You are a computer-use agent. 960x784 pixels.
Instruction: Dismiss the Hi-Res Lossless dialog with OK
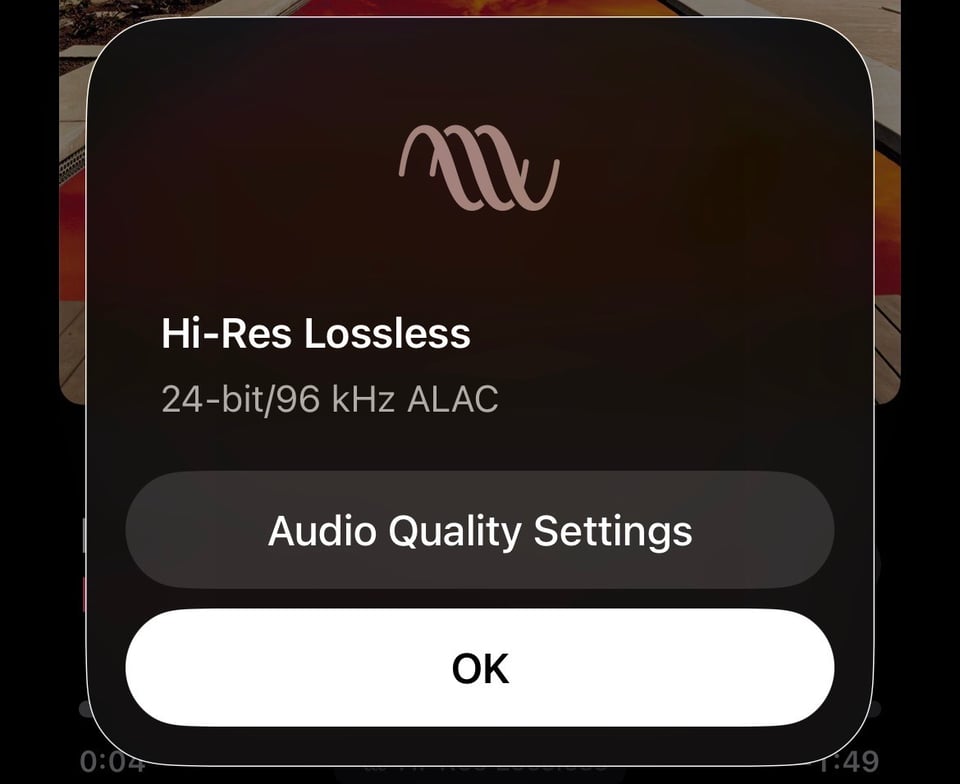pos(480,668)
